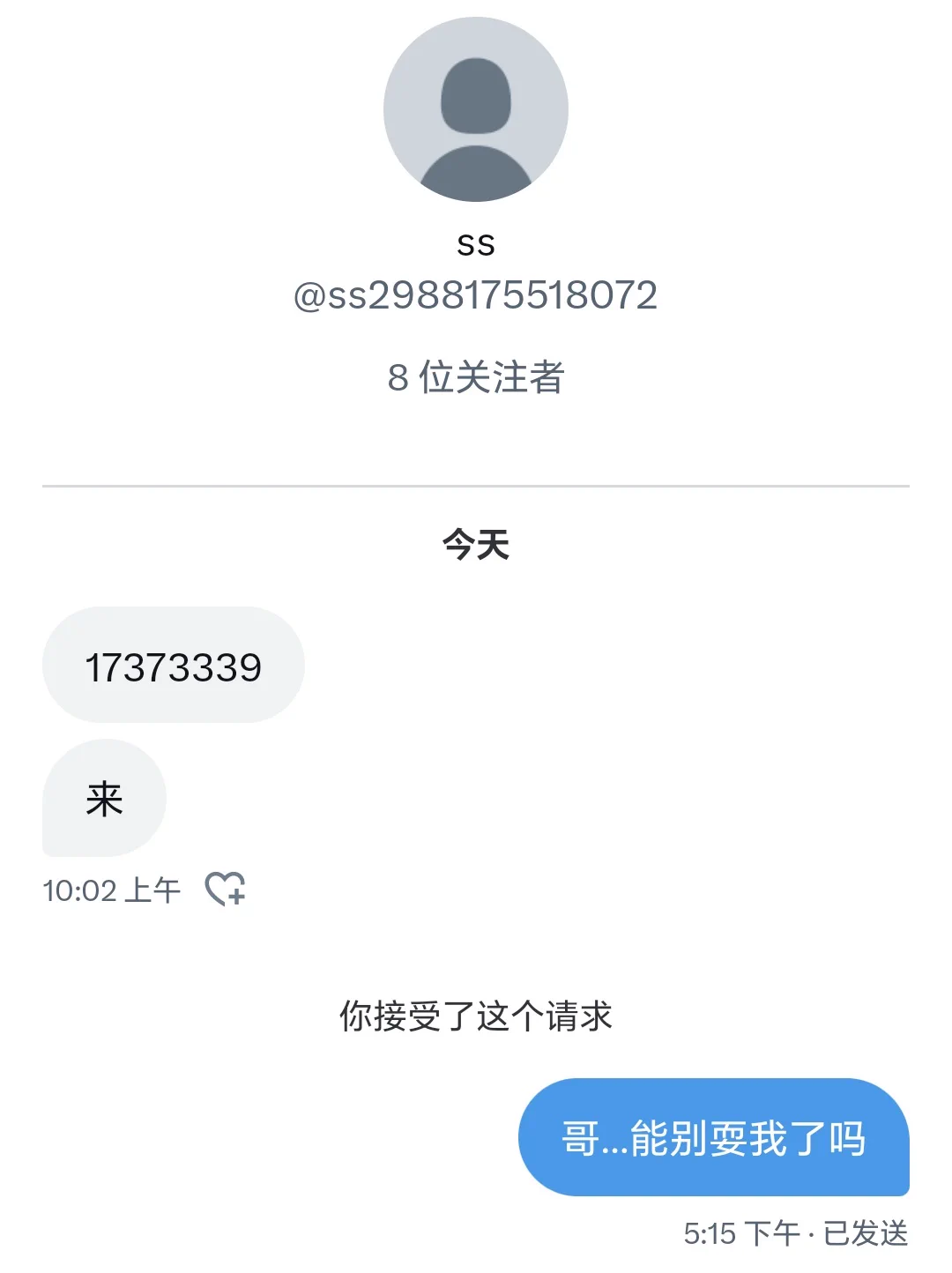Image resolution: width=952 pixels, height=1273 pixels.
Task: Open the ss profile avatar
Action: click(476, 109)
